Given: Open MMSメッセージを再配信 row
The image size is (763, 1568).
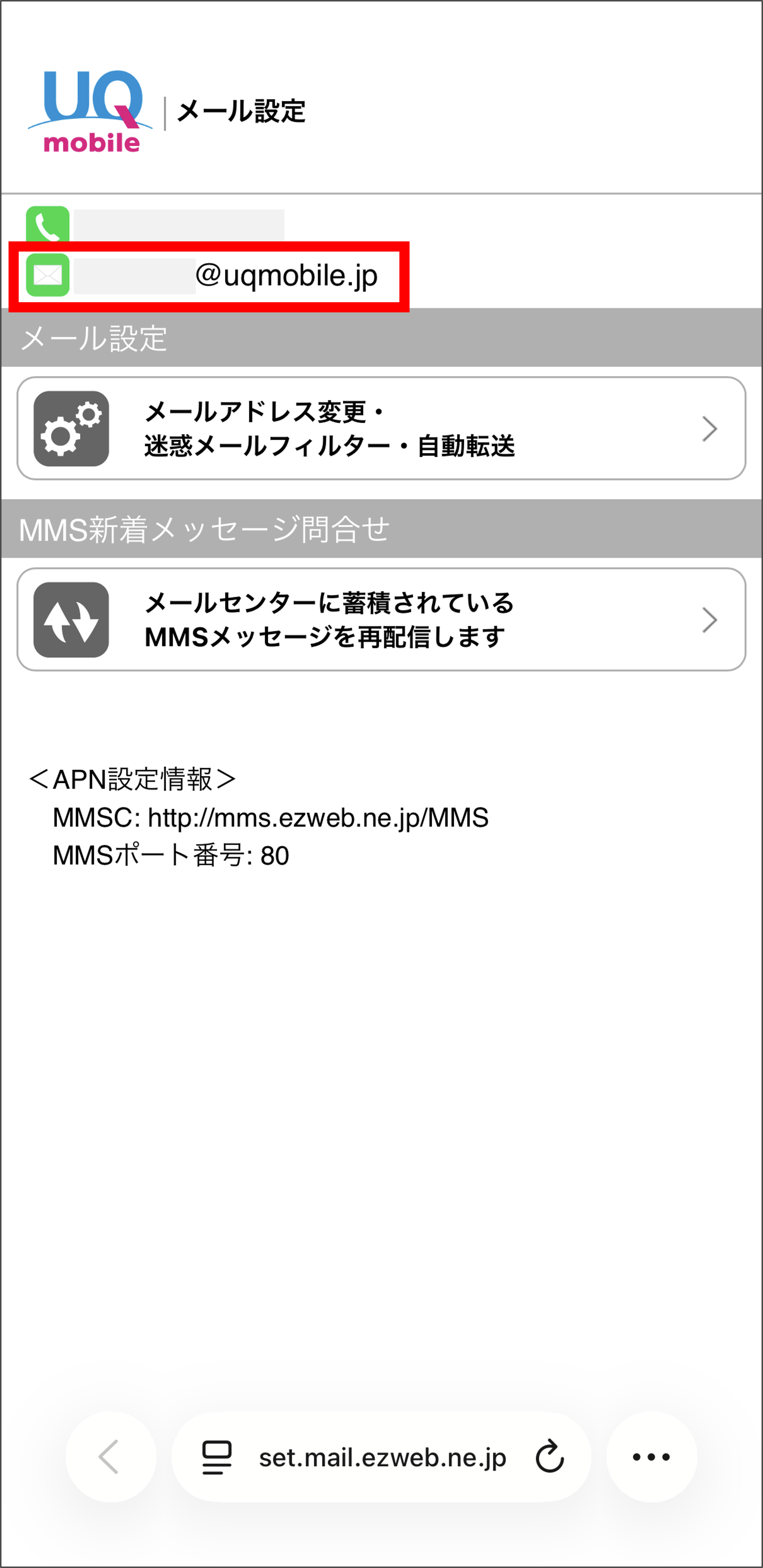Looking at the screenshot, I should click(381, 620).
